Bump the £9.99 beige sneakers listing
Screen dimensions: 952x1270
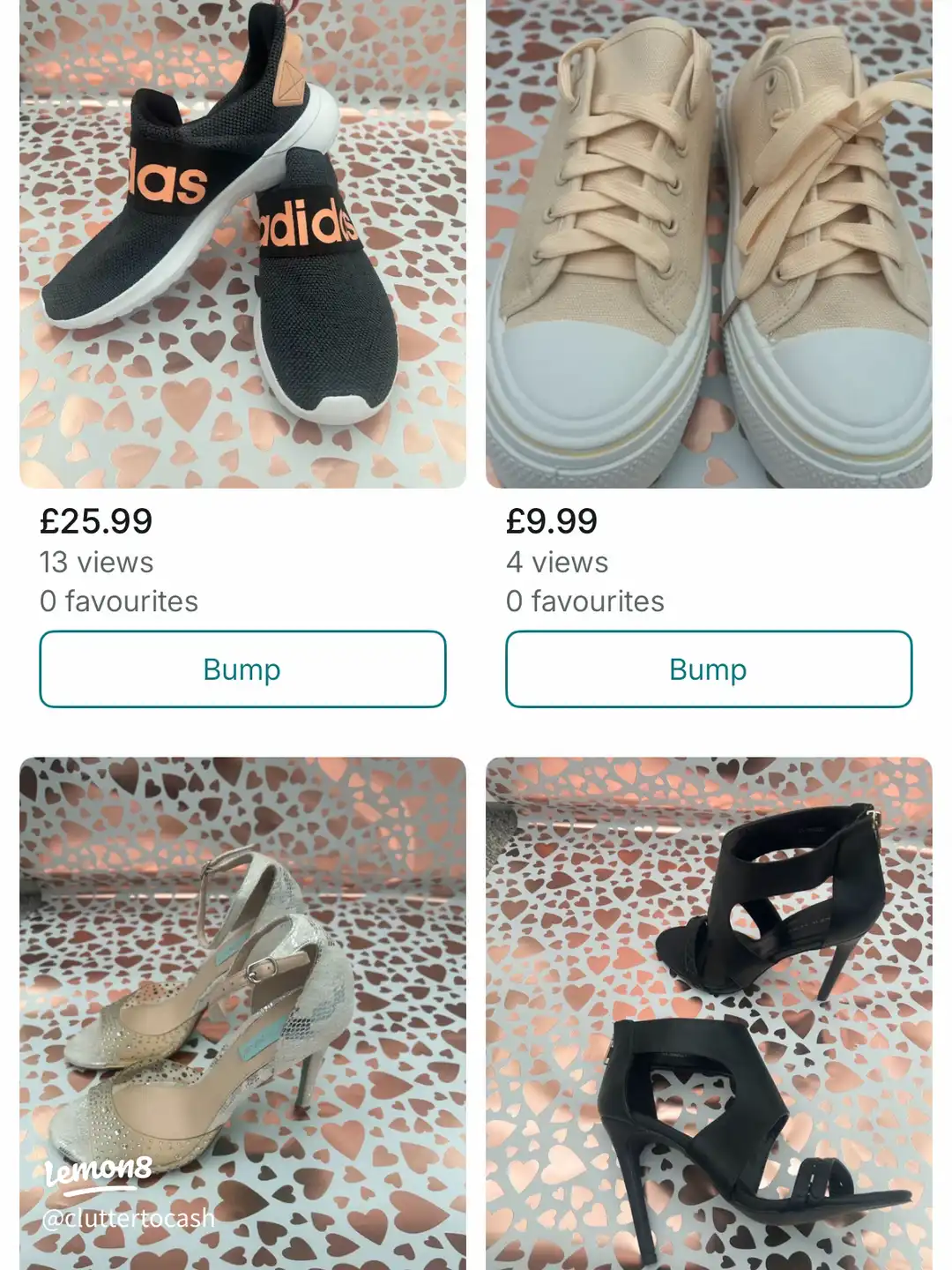708,669
